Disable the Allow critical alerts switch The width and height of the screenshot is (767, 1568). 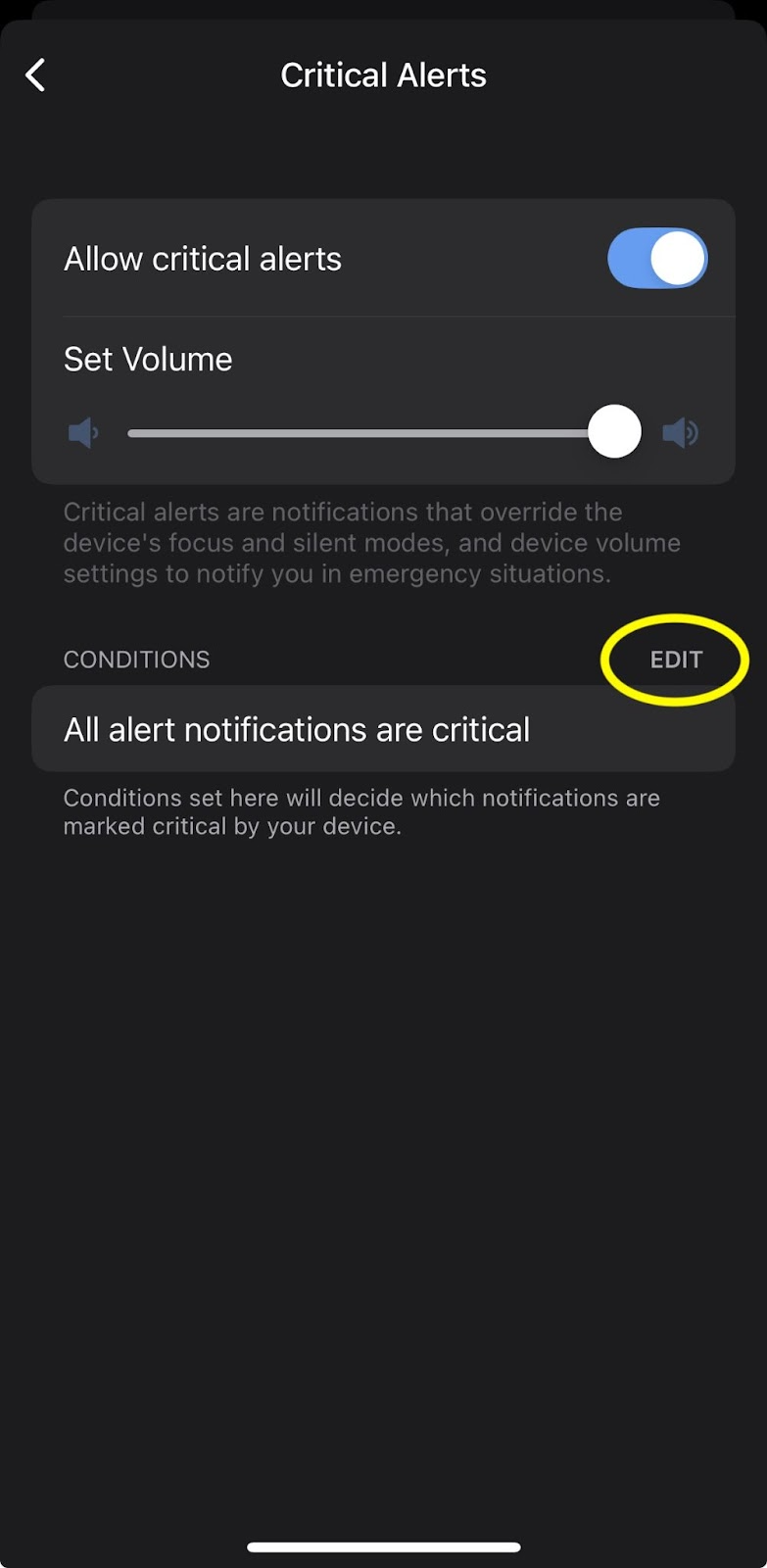(x=657, y=259)
